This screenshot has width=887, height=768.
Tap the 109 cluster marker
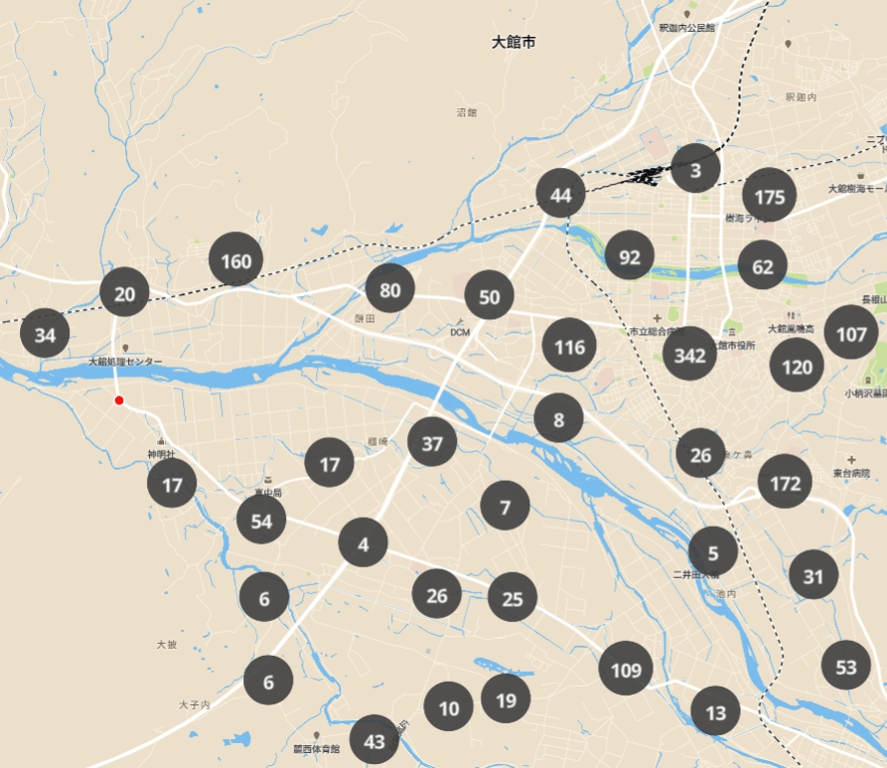(x=626, y=669)
